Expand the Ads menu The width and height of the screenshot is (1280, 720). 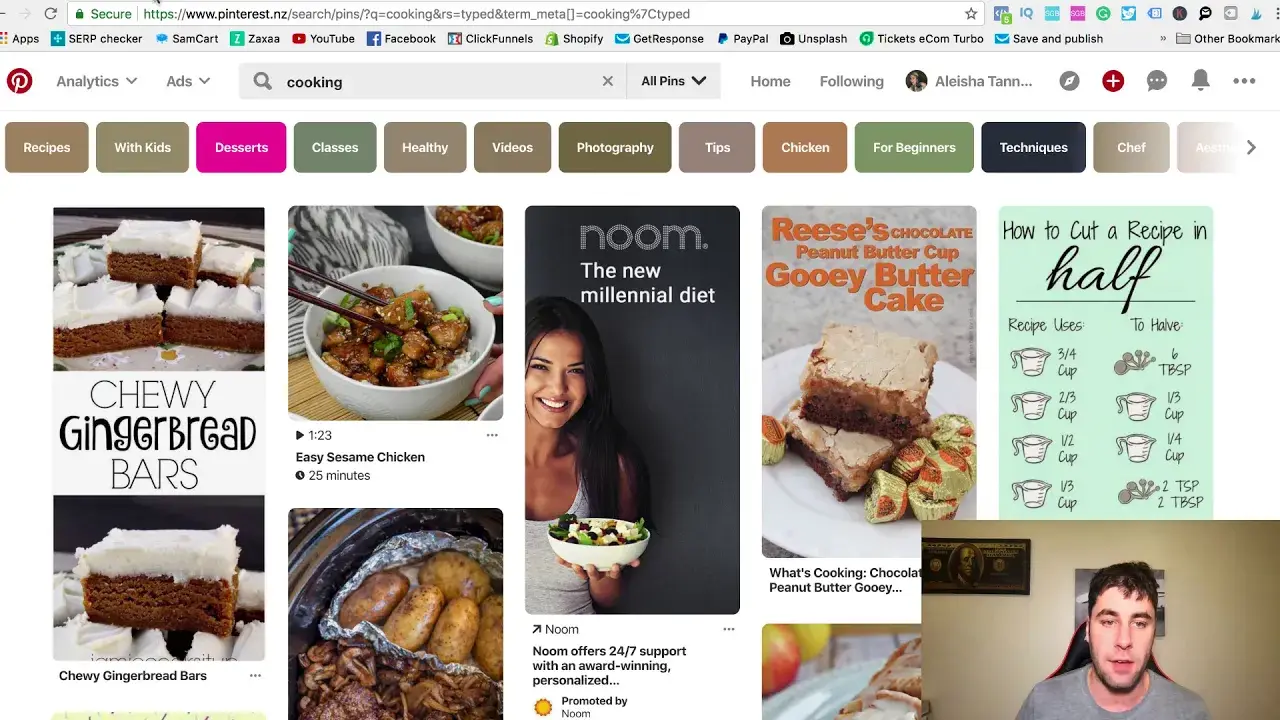188,81
